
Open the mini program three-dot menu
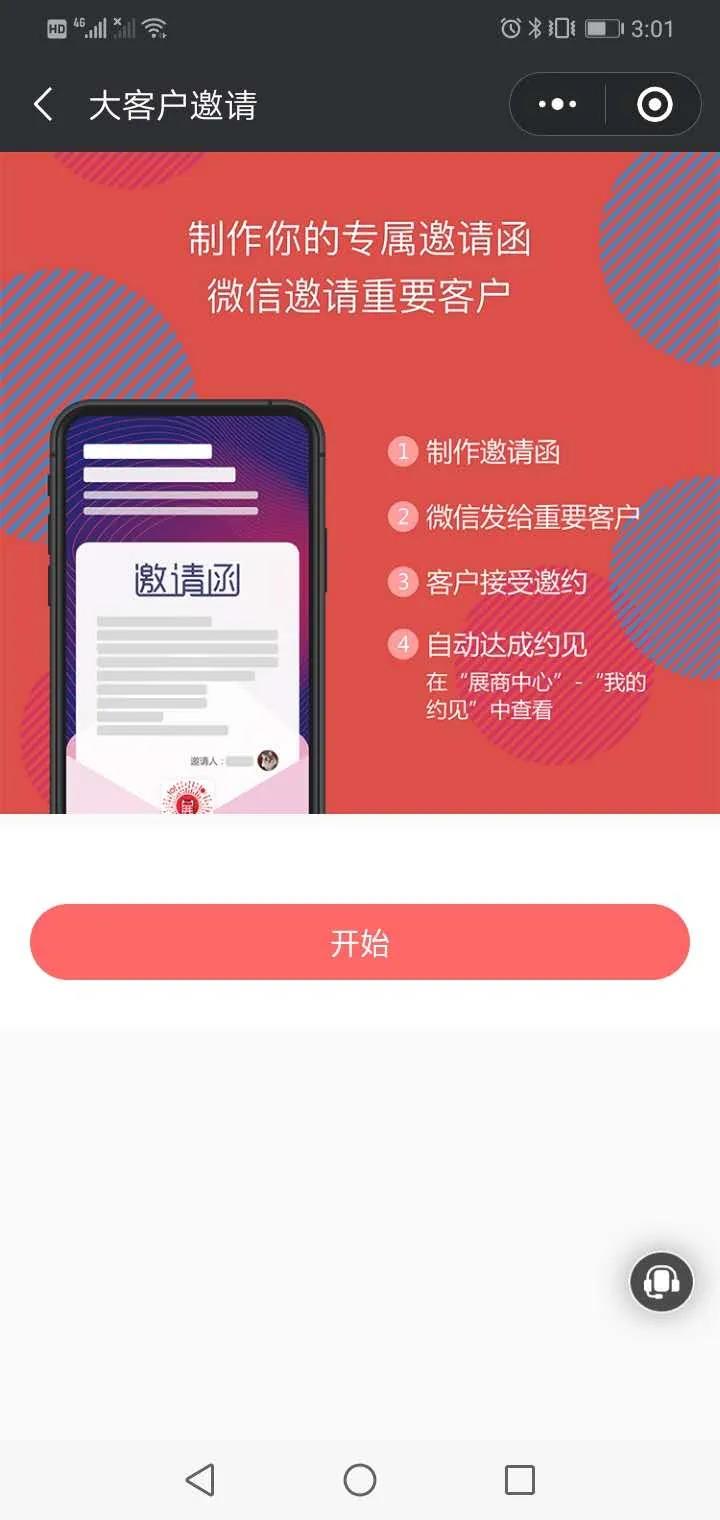pyautogui.click(x=557, y=104)
